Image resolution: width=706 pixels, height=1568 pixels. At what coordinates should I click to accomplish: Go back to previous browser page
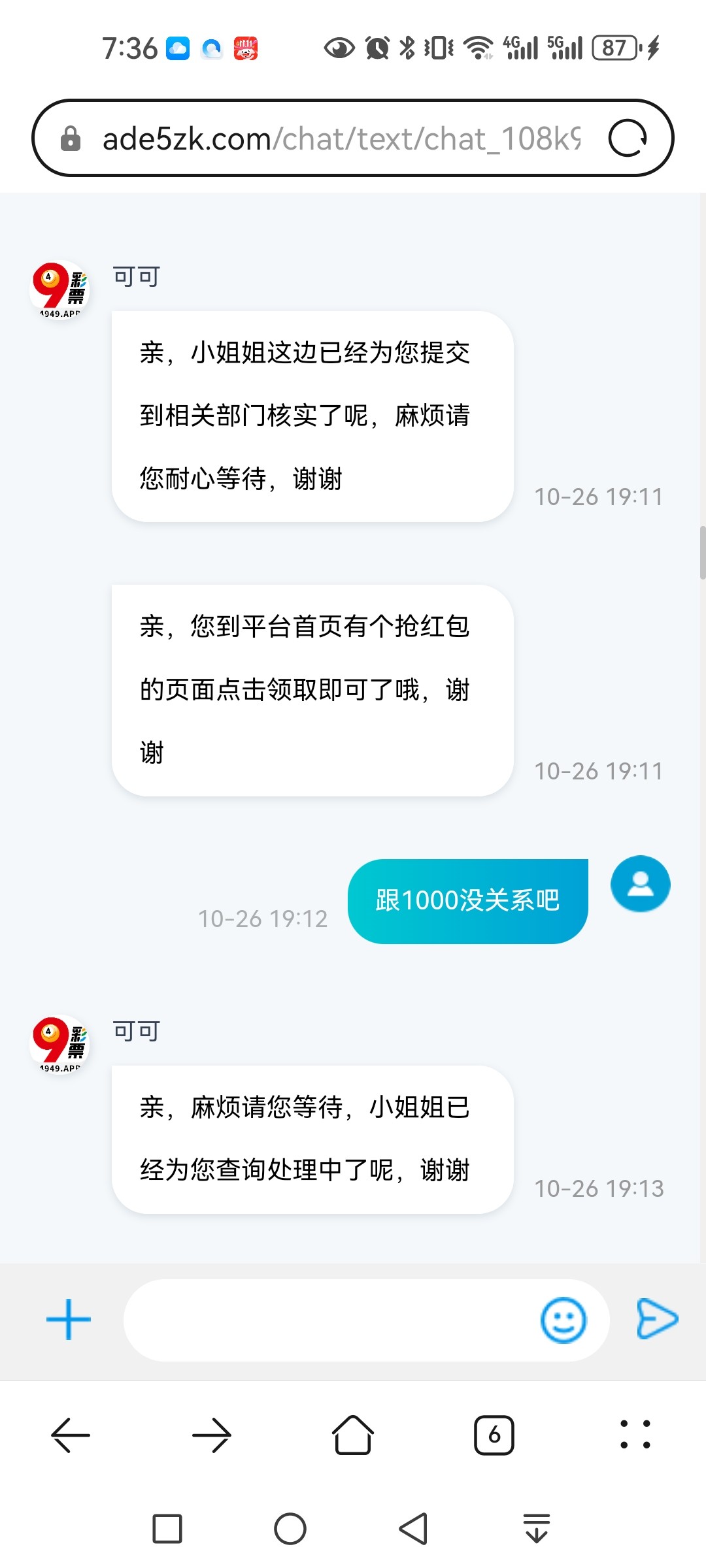click(x=71, y=1435)
